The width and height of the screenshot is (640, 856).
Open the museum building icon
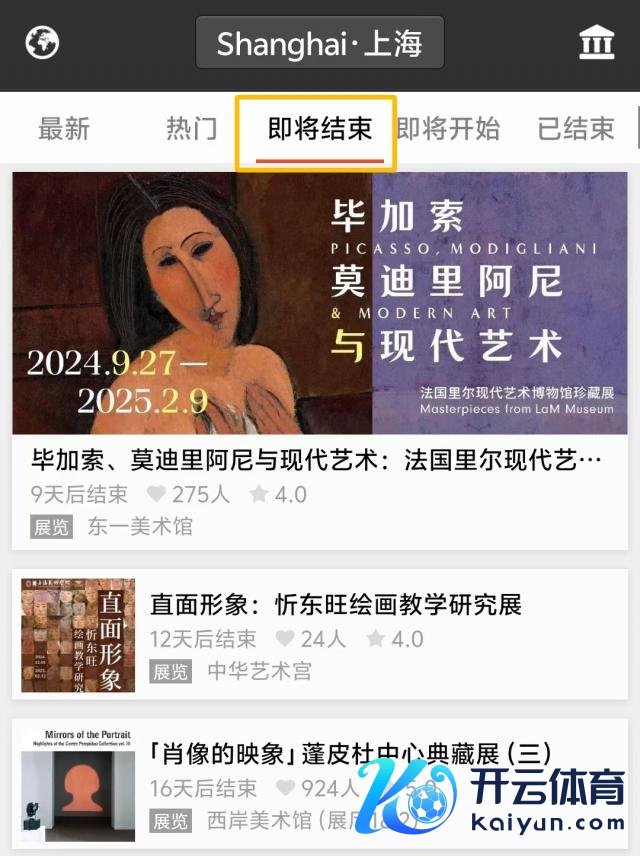[597, 43]
